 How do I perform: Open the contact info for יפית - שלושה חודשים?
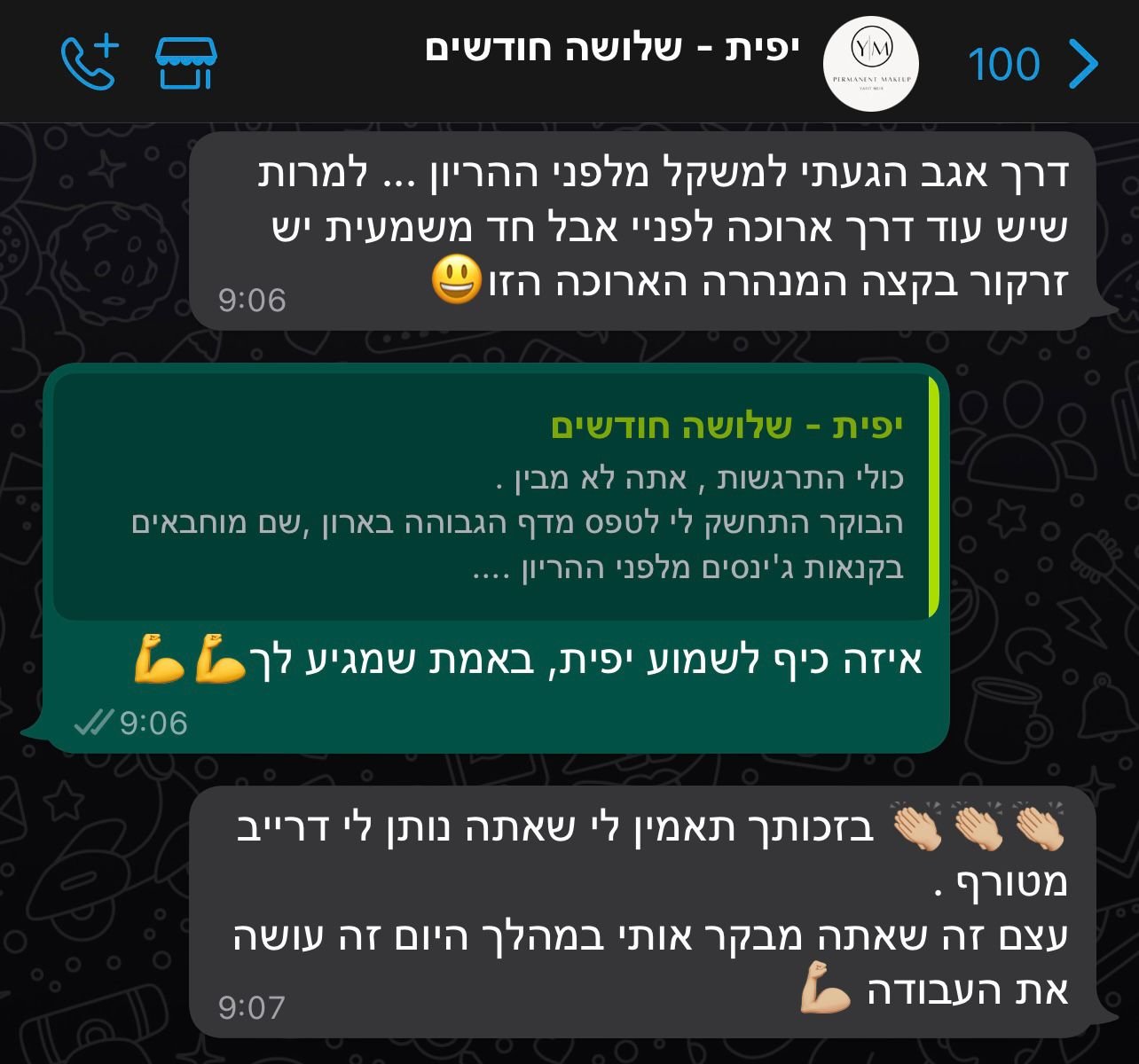pos(612,48)
